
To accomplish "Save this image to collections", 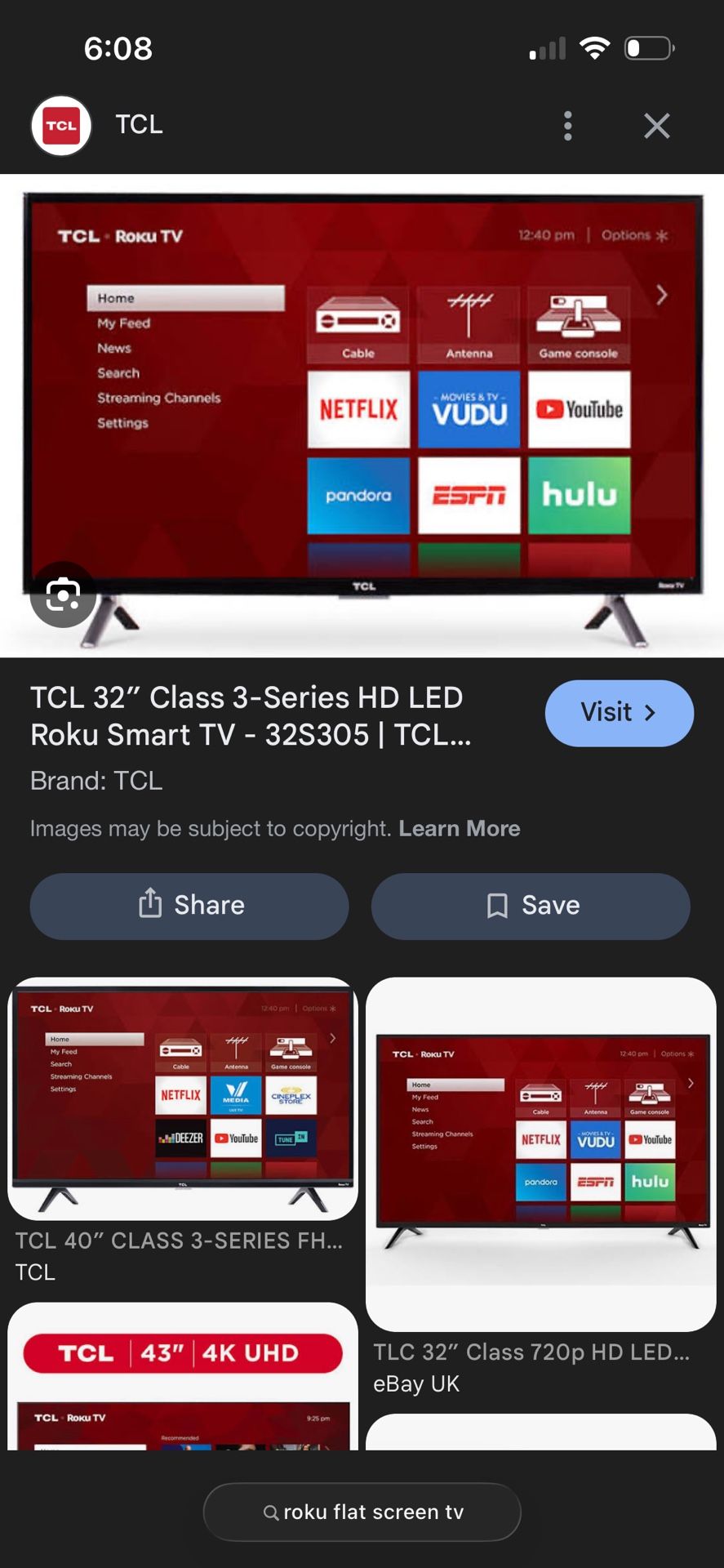I will coord(531,906).
